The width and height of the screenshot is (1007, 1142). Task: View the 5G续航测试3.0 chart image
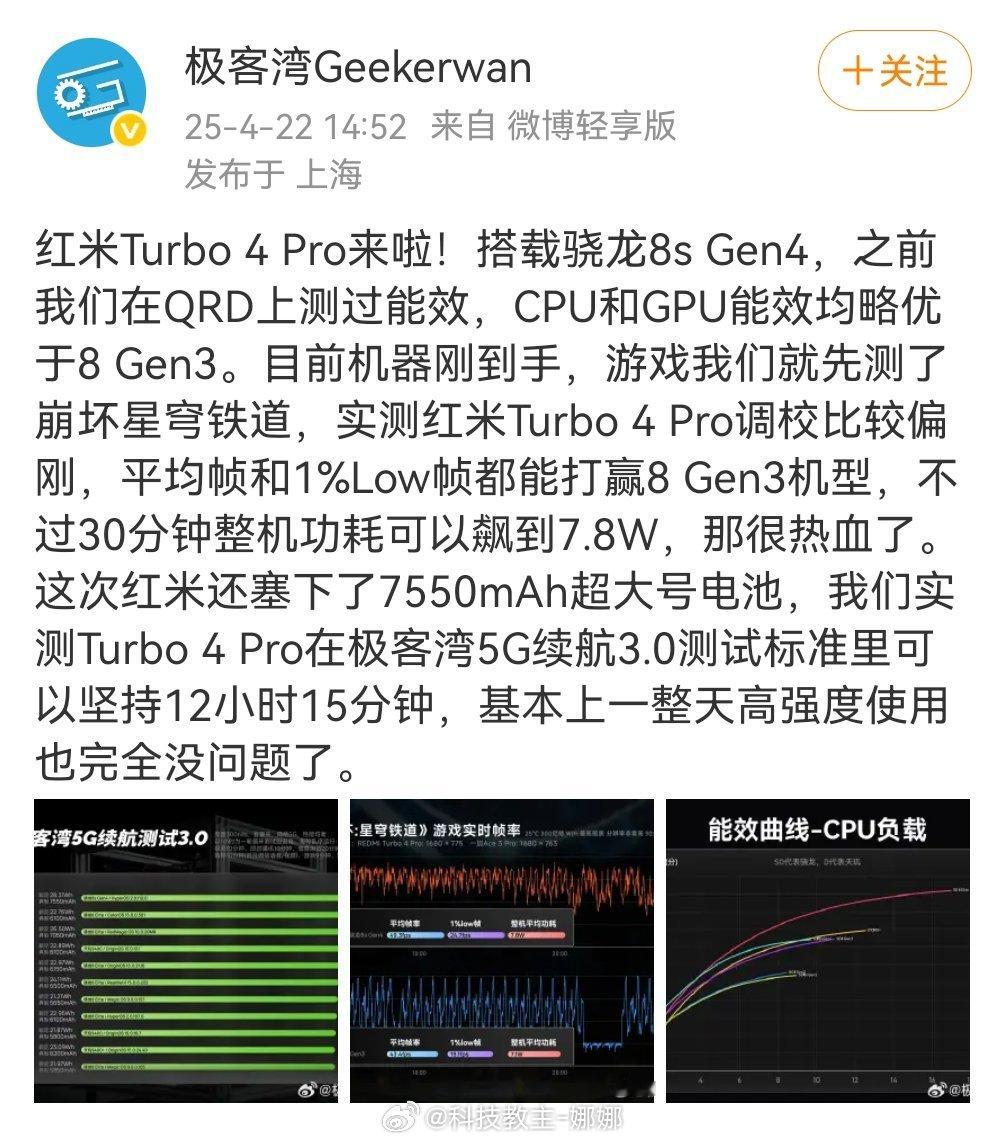tap(186, 950)
